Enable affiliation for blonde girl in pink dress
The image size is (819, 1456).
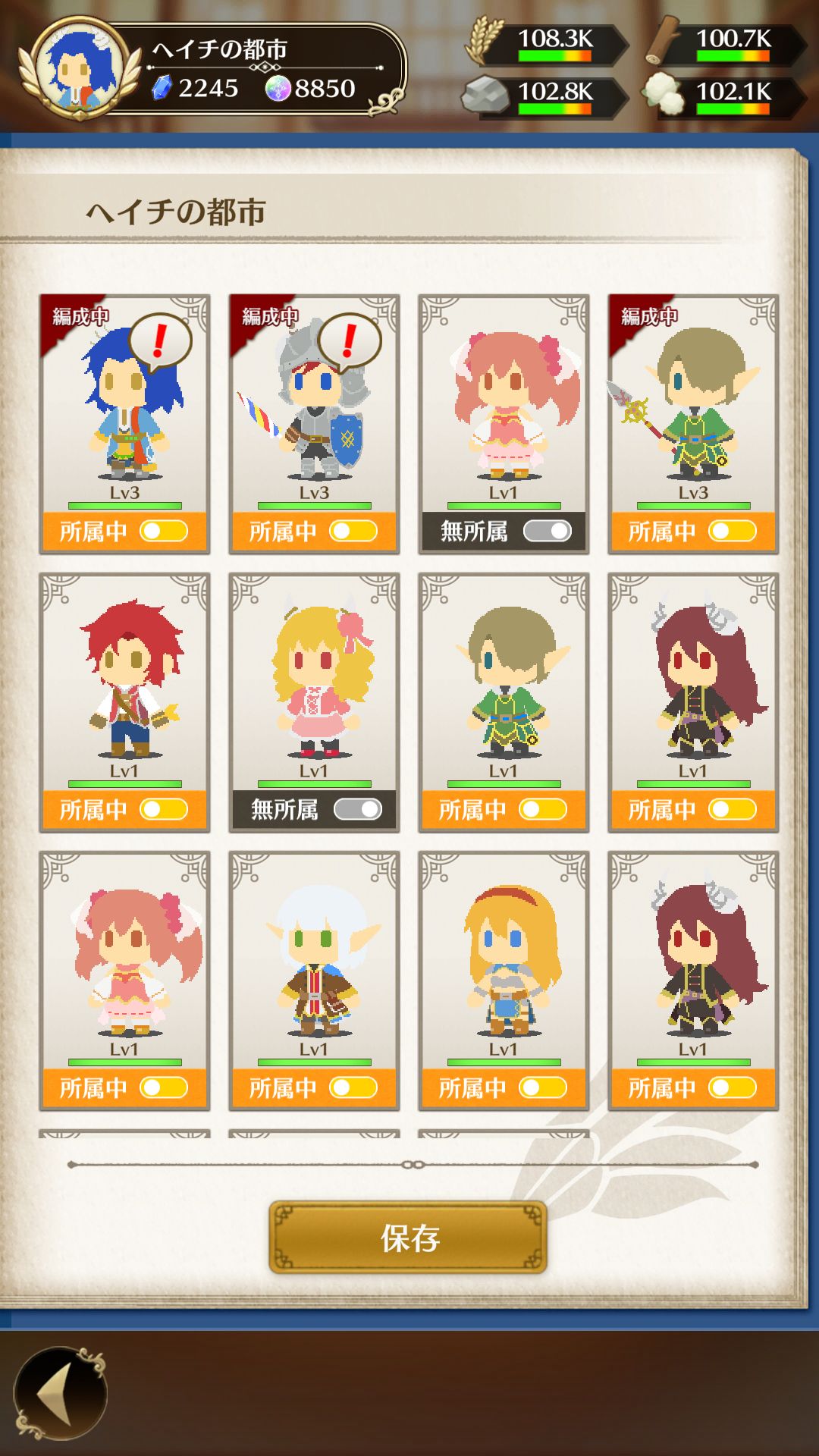click(358, 809)
